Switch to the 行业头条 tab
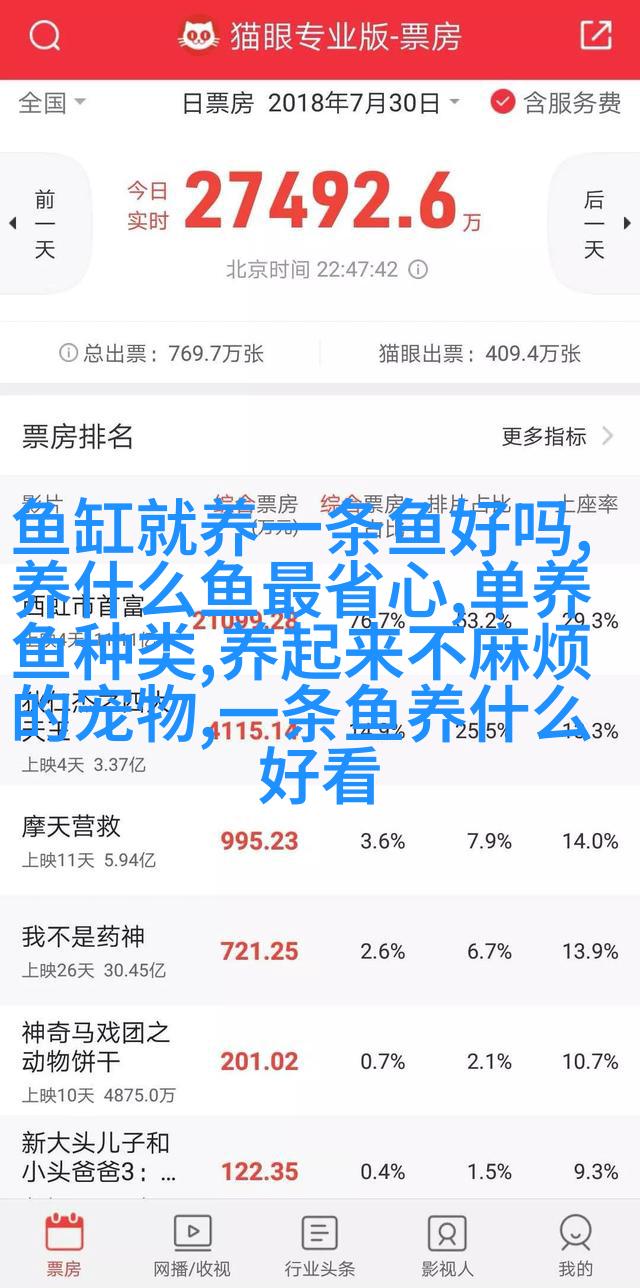The image size is (640, 1288). [320, 1244]
